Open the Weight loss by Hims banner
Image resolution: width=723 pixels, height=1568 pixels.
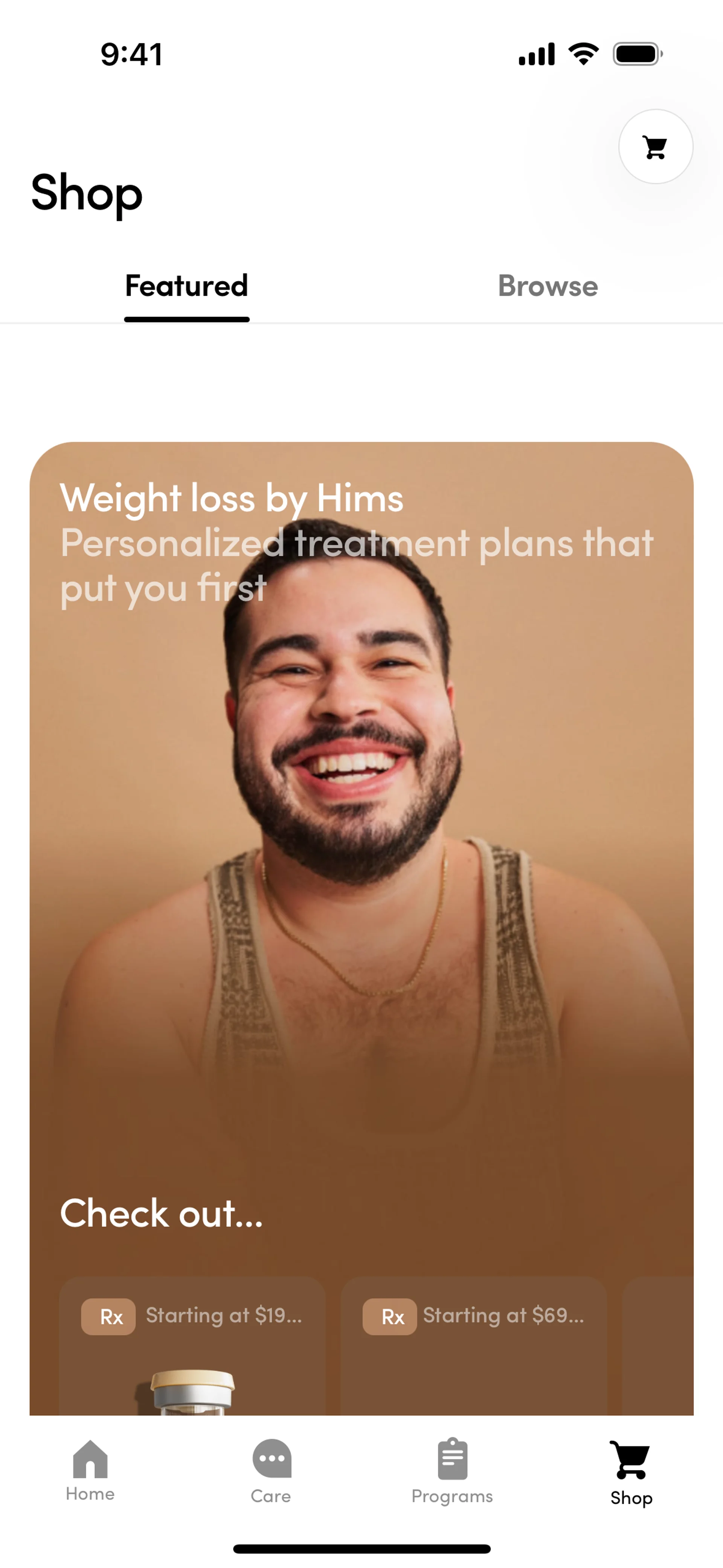click(x=361, y=791)
